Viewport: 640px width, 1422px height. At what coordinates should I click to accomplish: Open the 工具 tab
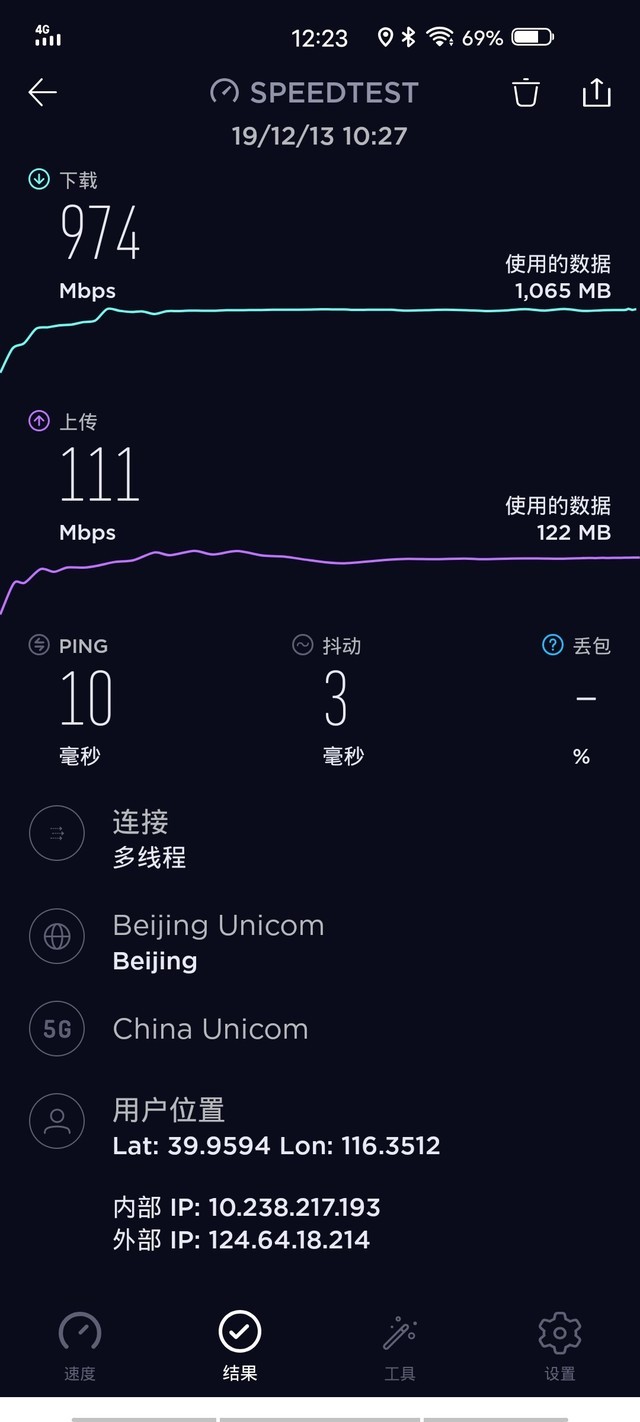click(x=400, y=1345)
